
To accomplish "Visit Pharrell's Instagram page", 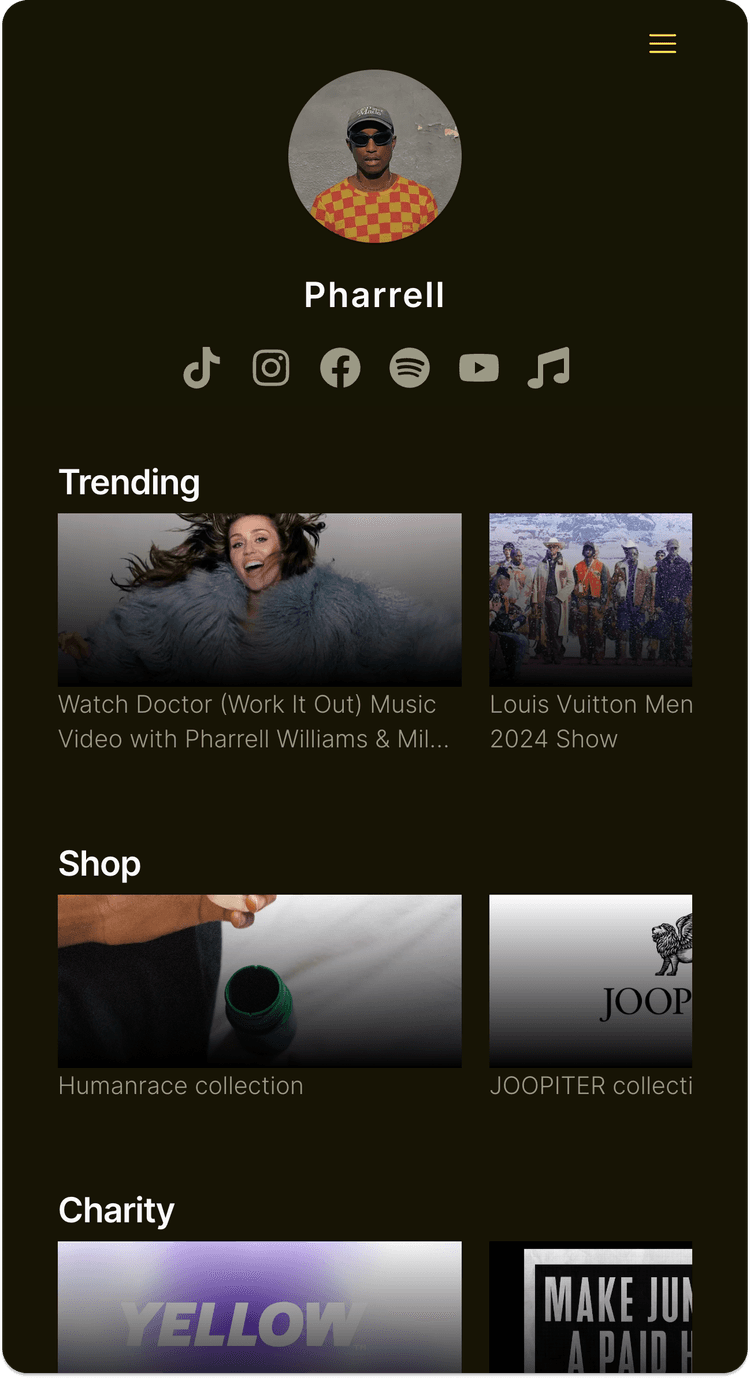I will [271, 368].
